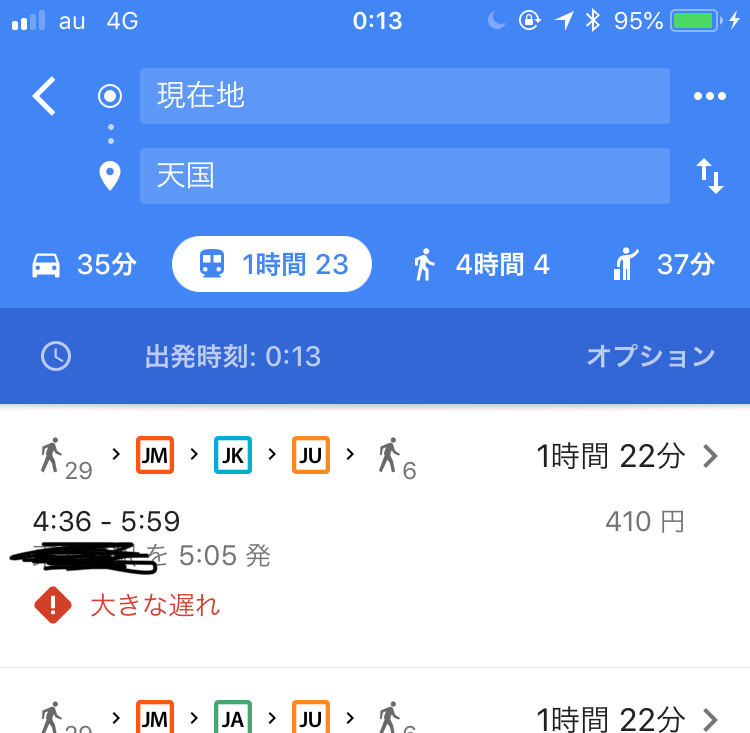Screen dimensions: 750x733
Task: Change the departure time 出発時刻: 0:13
Action: [x=233, y=356]
